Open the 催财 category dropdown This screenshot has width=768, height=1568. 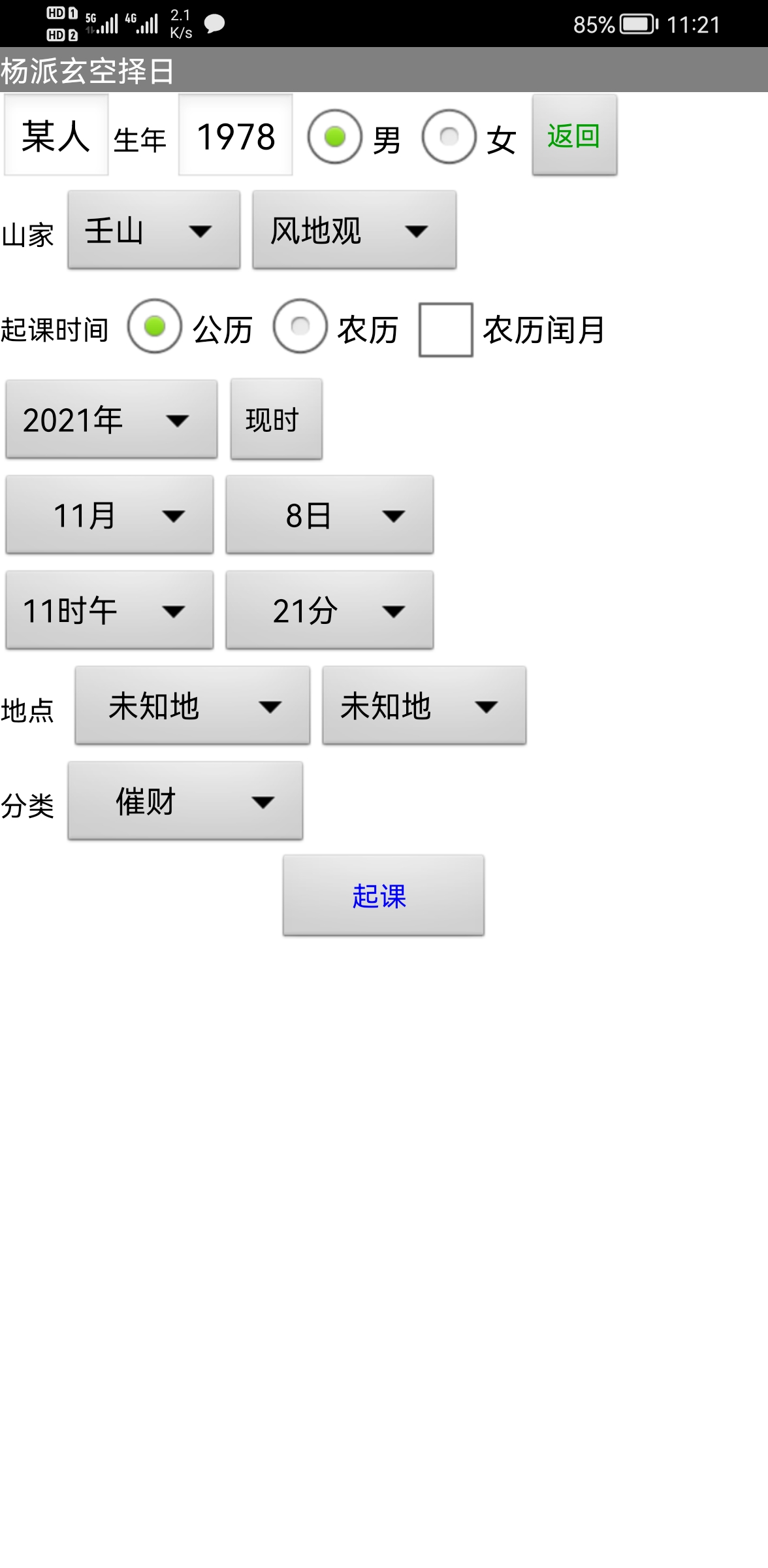185,801
